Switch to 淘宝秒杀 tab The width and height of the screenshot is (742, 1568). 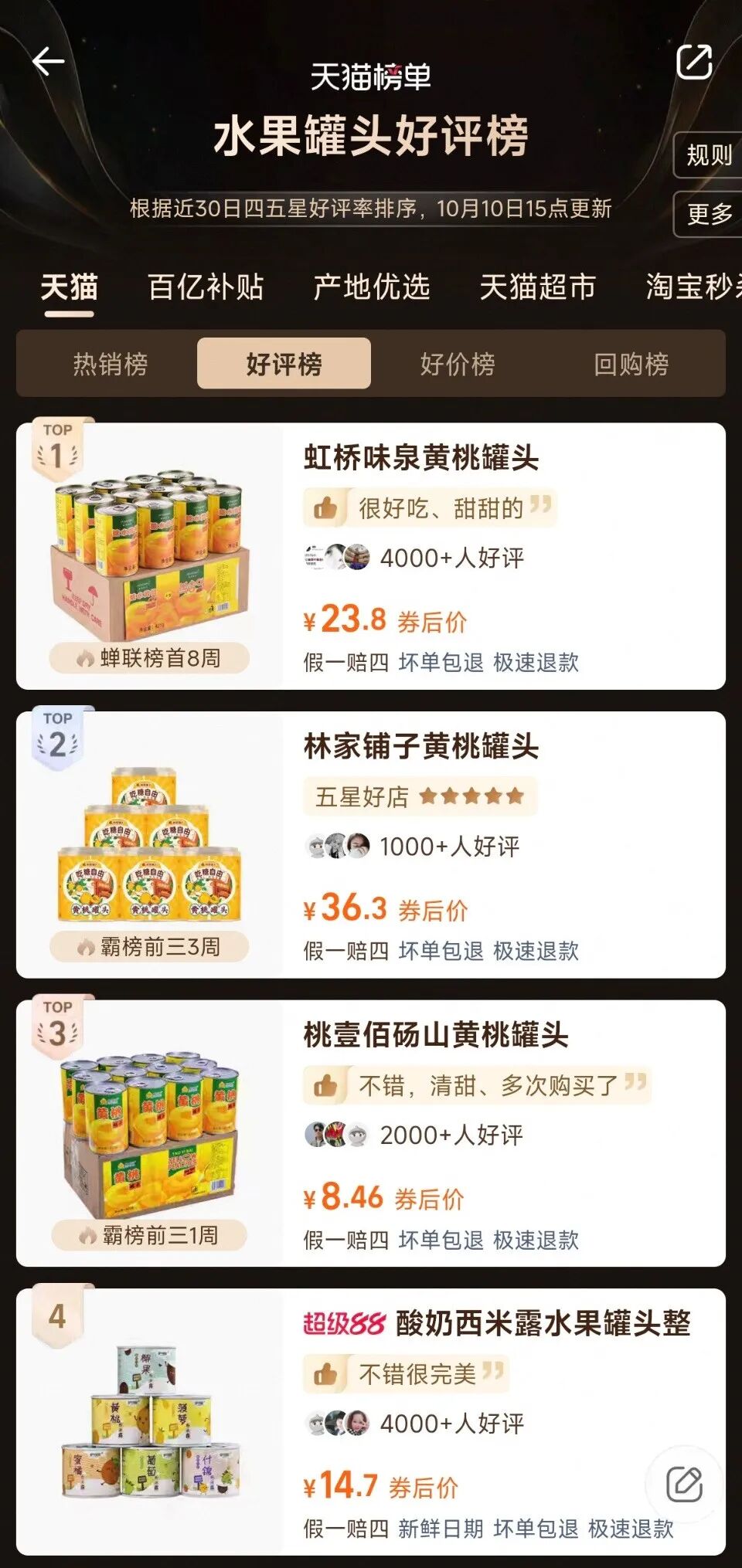pos(692,287)
